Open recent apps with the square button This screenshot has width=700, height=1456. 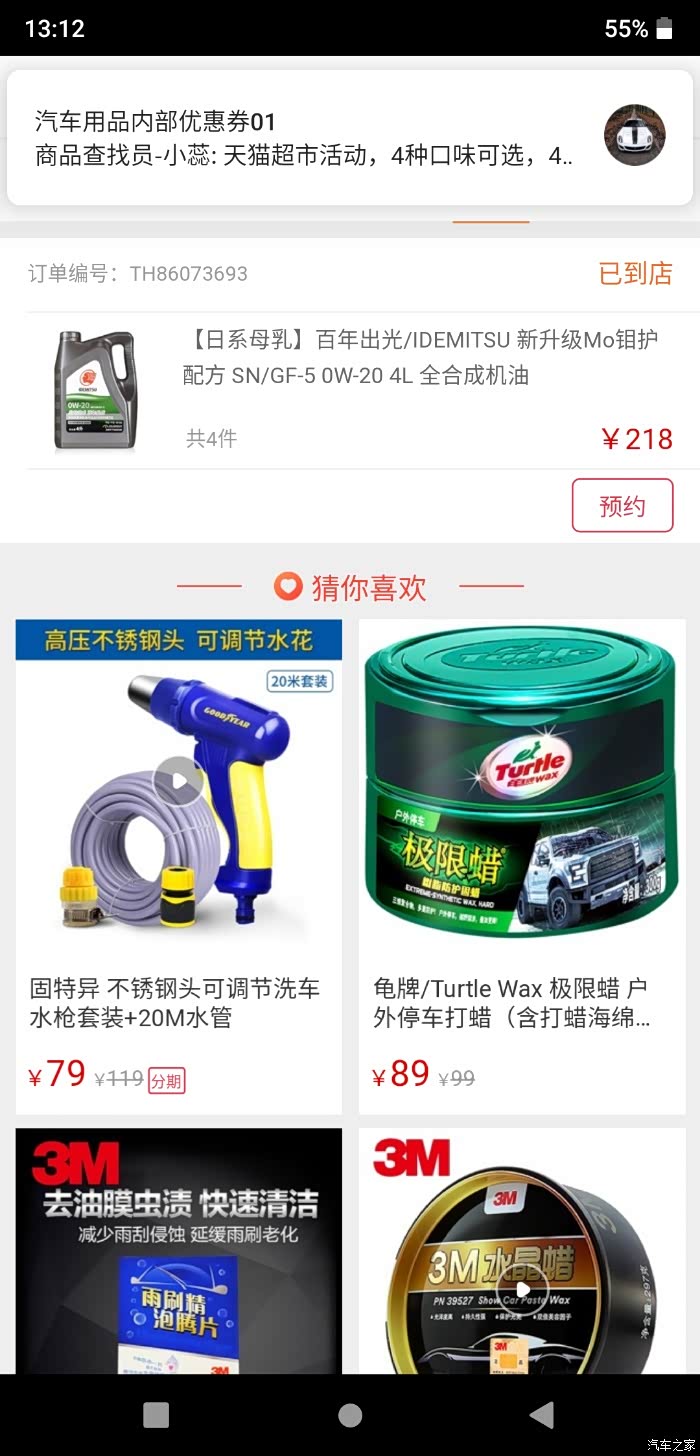click(x=156, y=1414)
